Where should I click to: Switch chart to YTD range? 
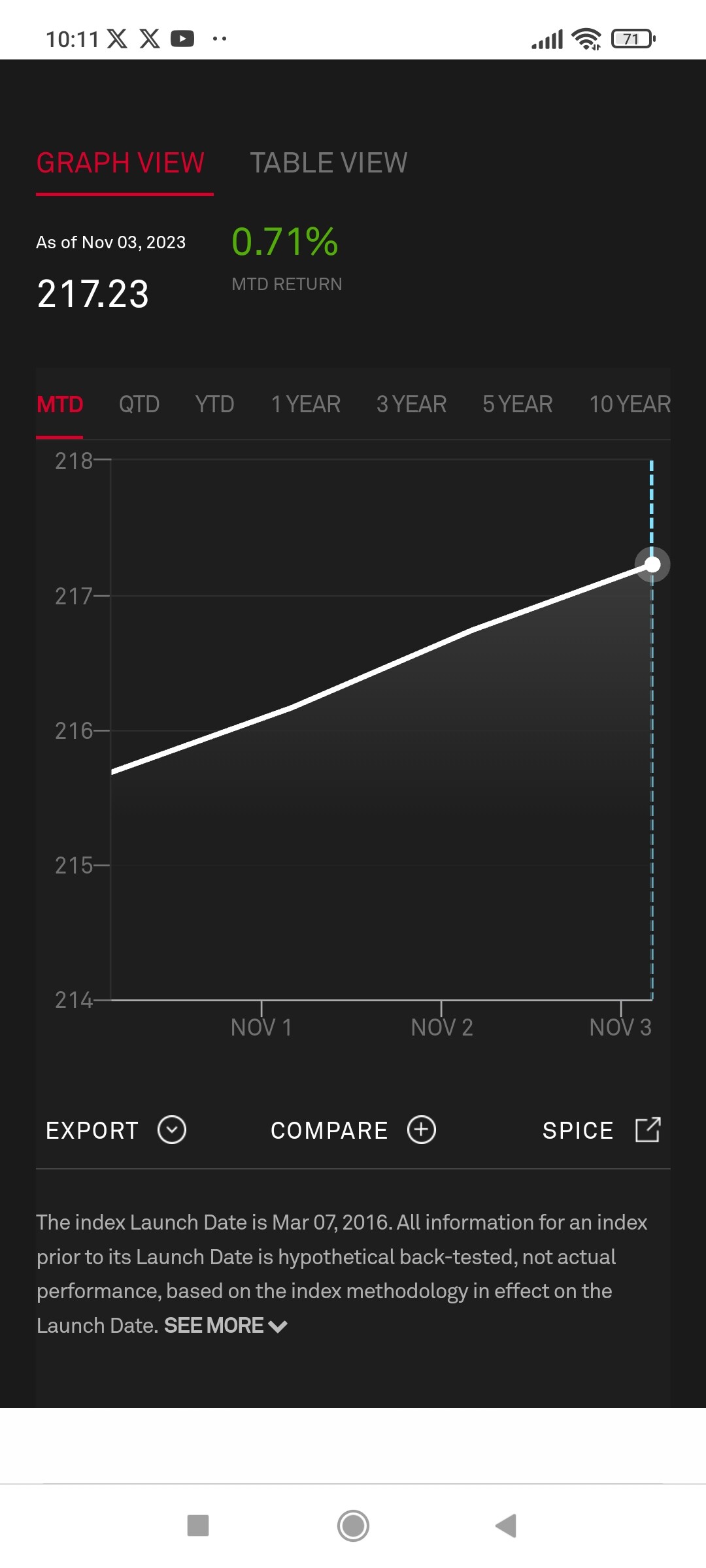(215, 404)
